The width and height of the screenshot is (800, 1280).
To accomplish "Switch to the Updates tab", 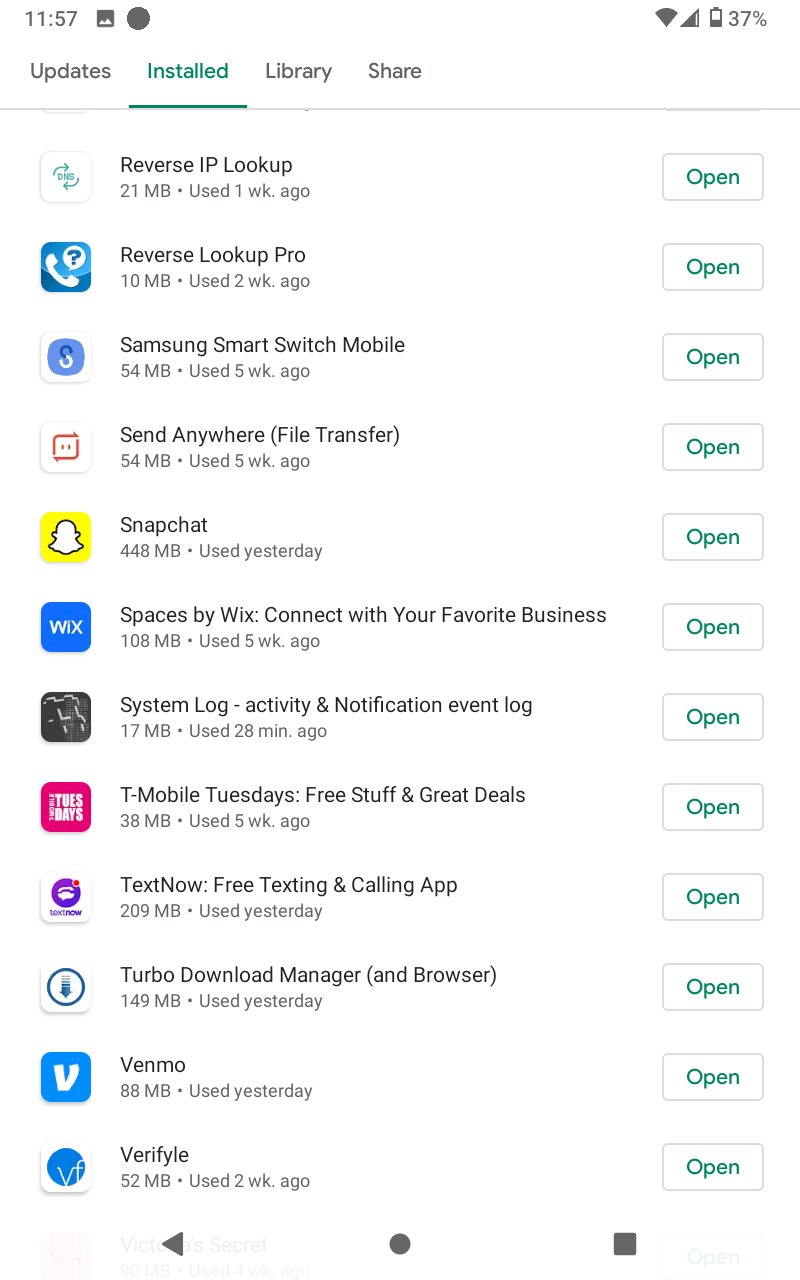I will (x=70, y=71).
